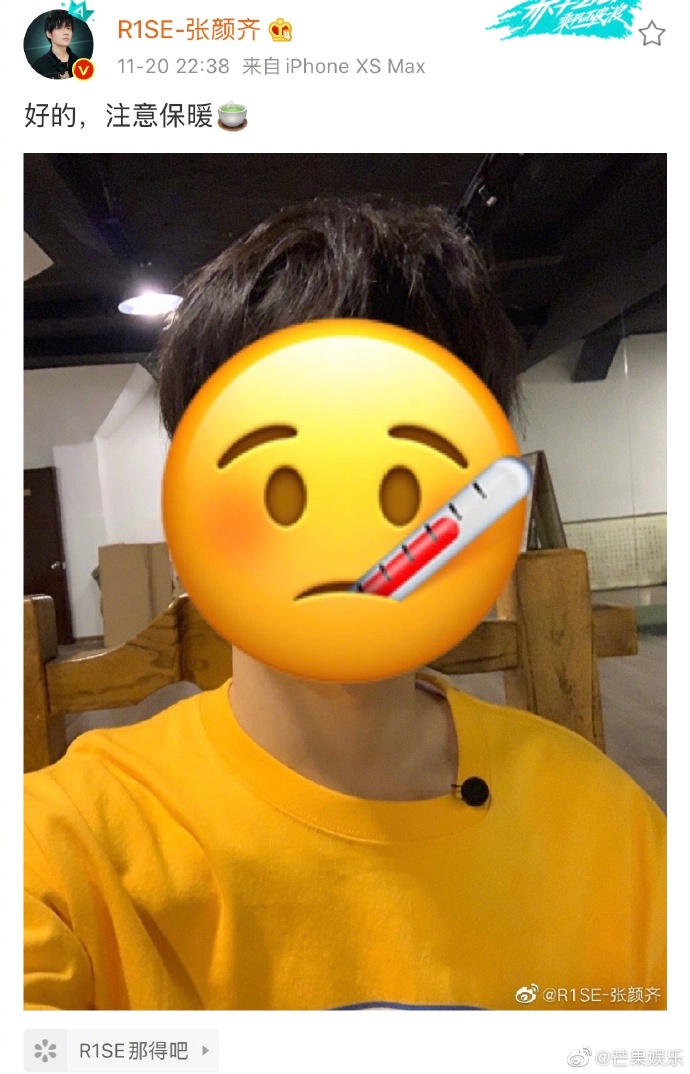Open R1SE-张颜齐's profile avatar
This screenshot has height=1074, width=690.
click(x=58, y=45)
